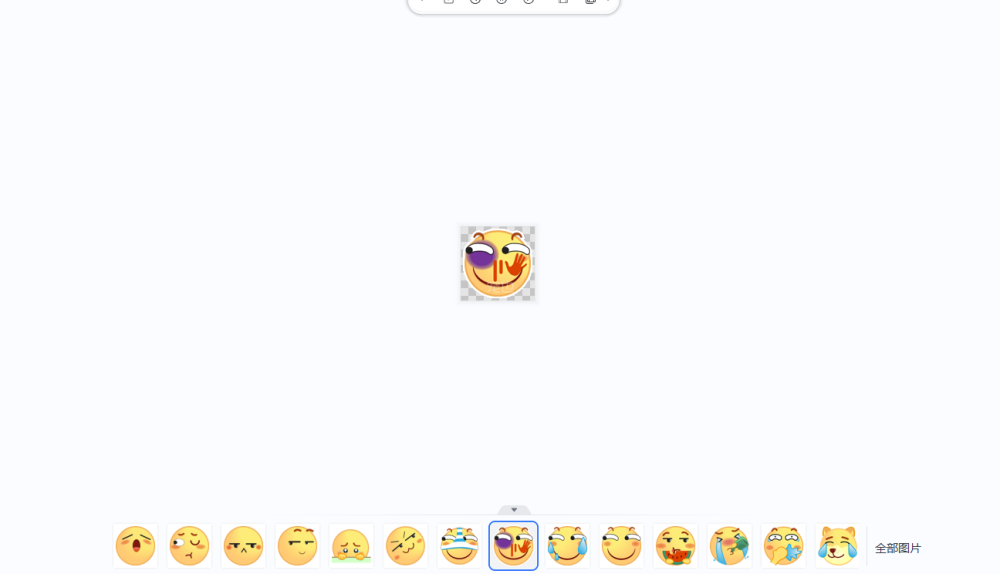Select the highlighted bruised-eye slapped emoji thumbnail

coord(513,546)
